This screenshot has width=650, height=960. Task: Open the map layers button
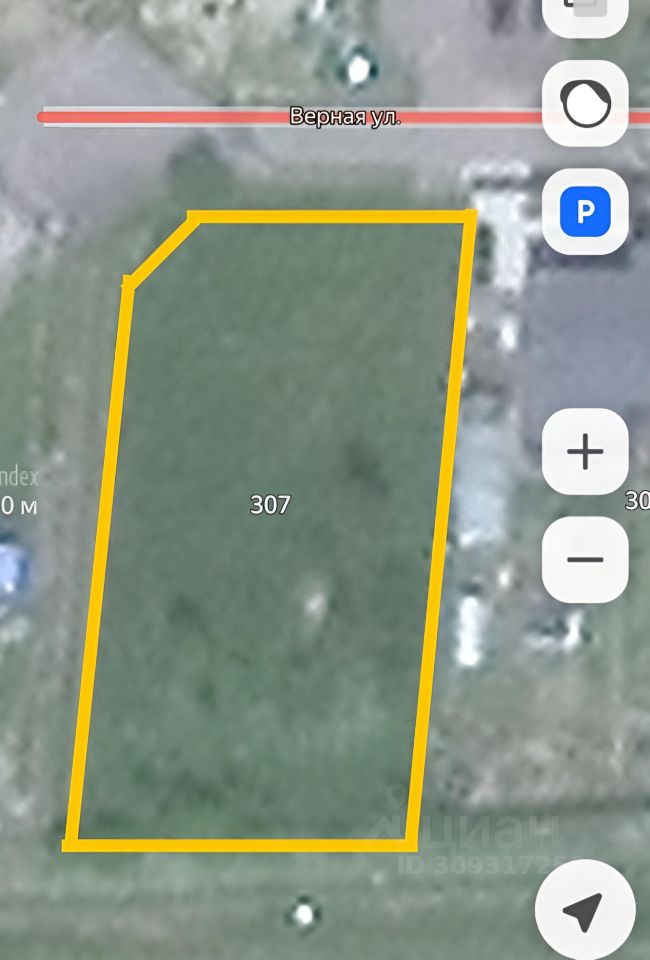point(585,12)
